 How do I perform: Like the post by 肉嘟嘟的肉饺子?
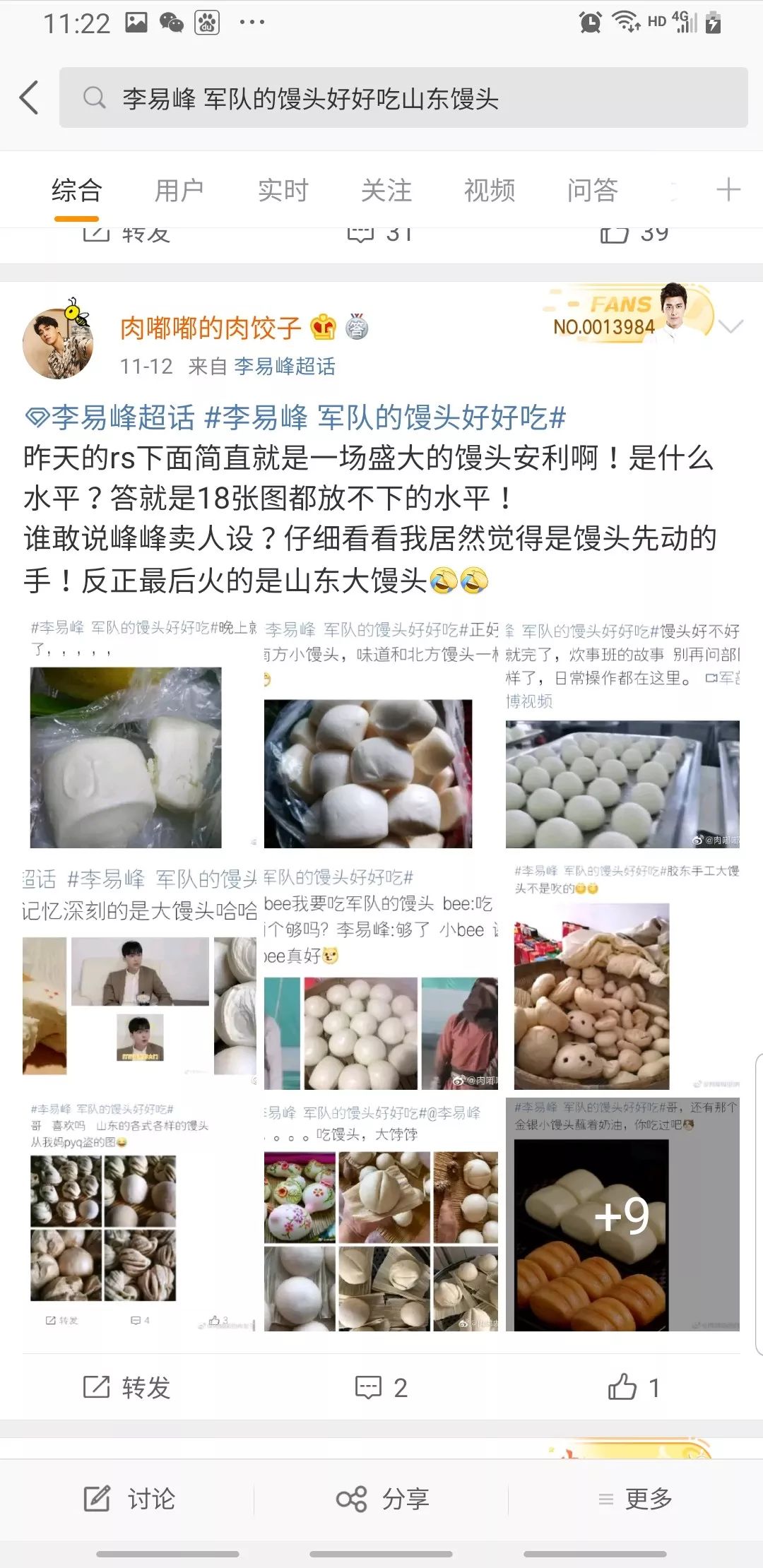pyautogui.click(x=634, y=1388)
